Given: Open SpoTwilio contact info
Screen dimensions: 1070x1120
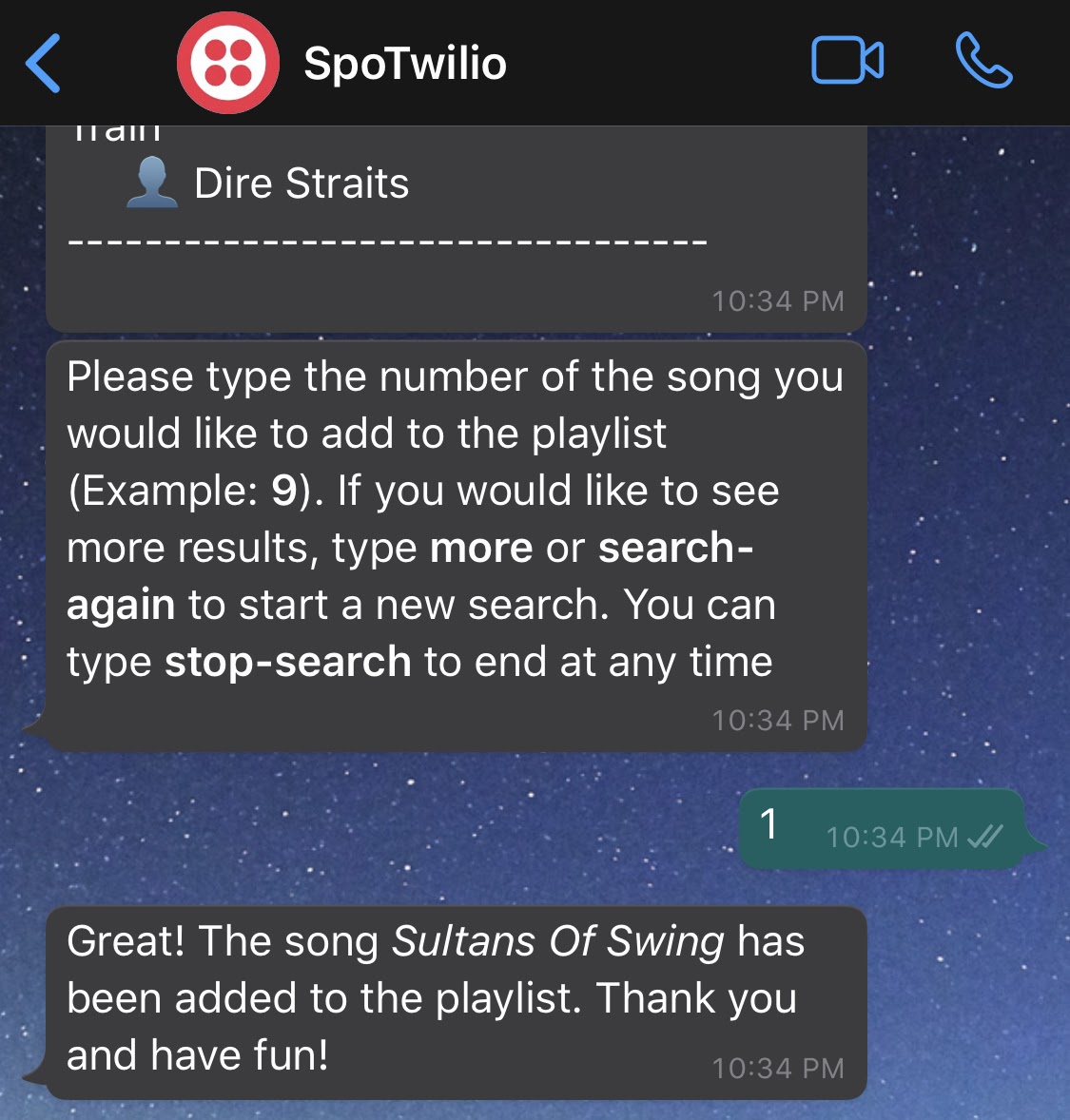Looking at the screenshot, I should (x=404, y=64).
